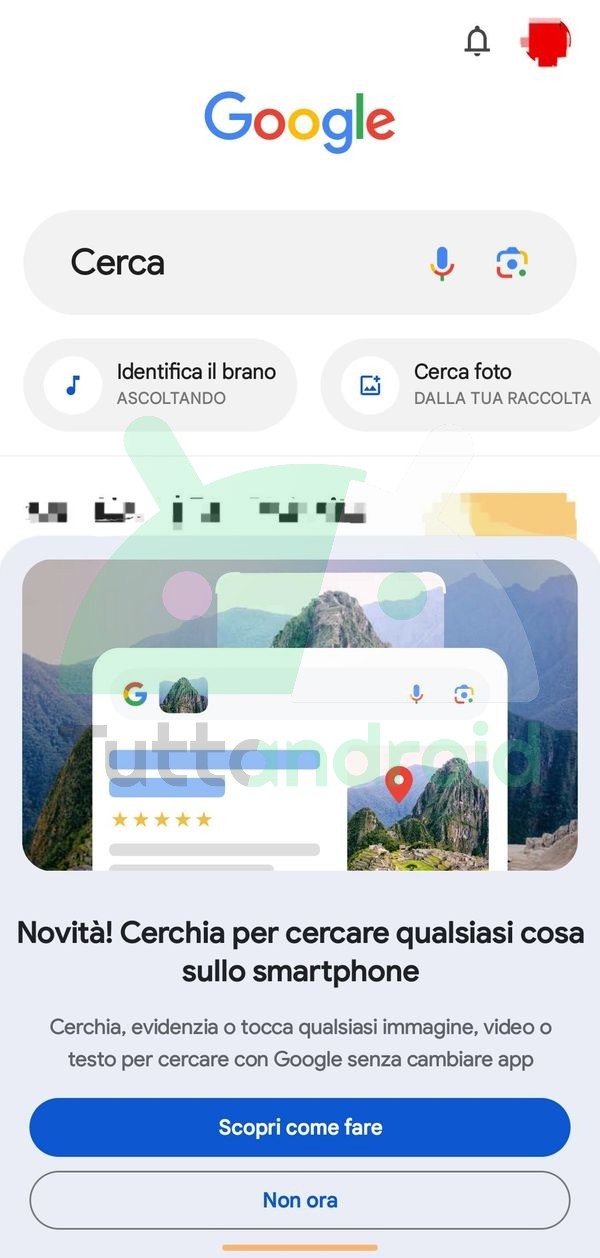Viewport: 600px width, 1258px height.
Task: Tap the Scopri come fare button
Action: (x=300, y=1128)
